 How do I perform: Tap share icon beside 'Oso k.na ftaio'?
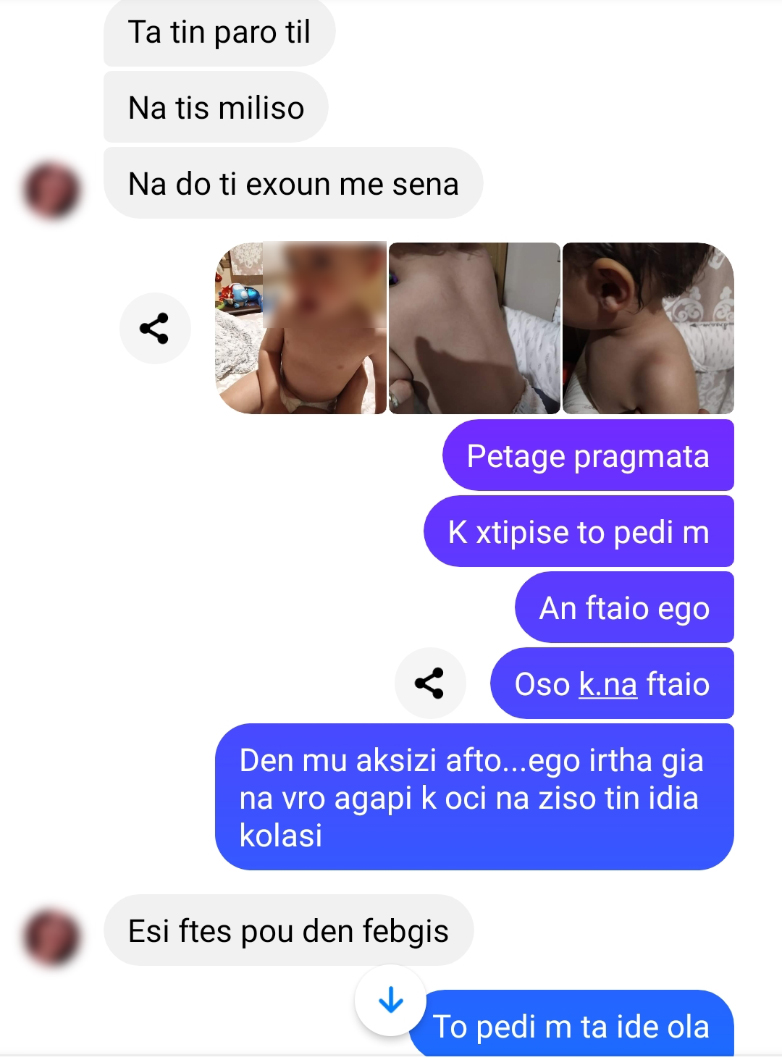coord(429,684)
